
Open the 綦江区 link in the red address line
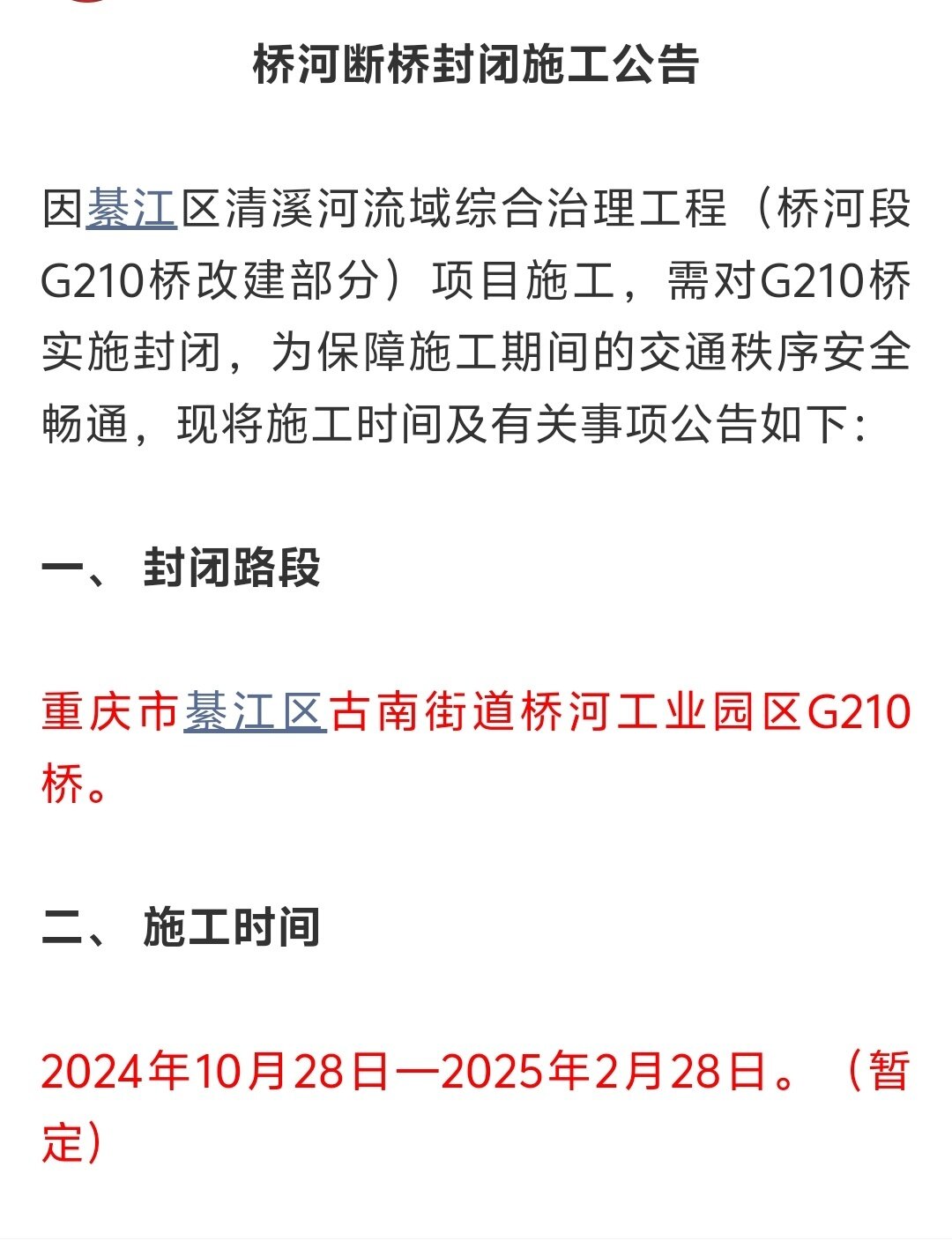[255, 712]
